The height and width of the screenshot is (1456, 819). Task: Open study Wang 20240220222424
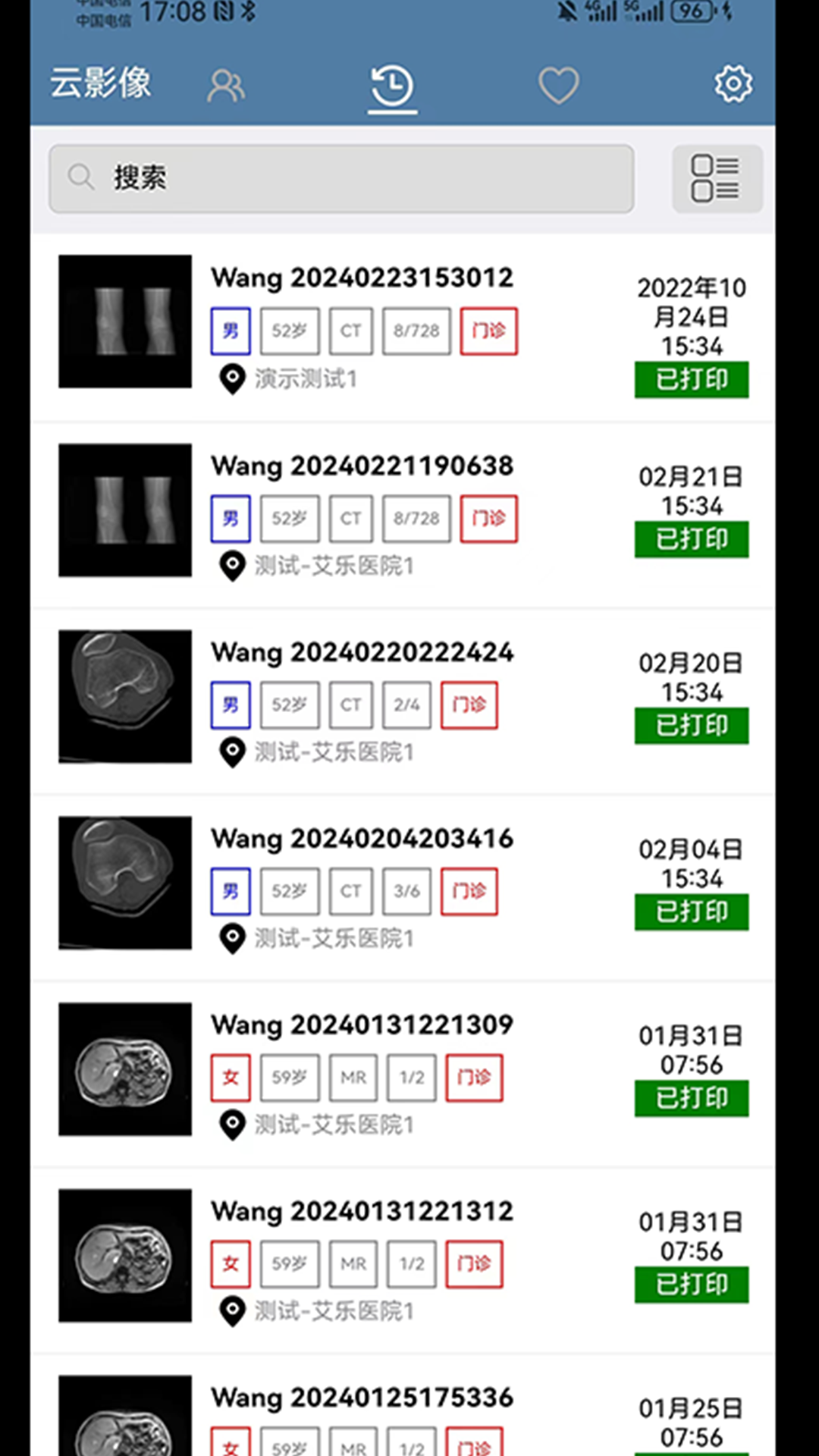coord(362,653)
